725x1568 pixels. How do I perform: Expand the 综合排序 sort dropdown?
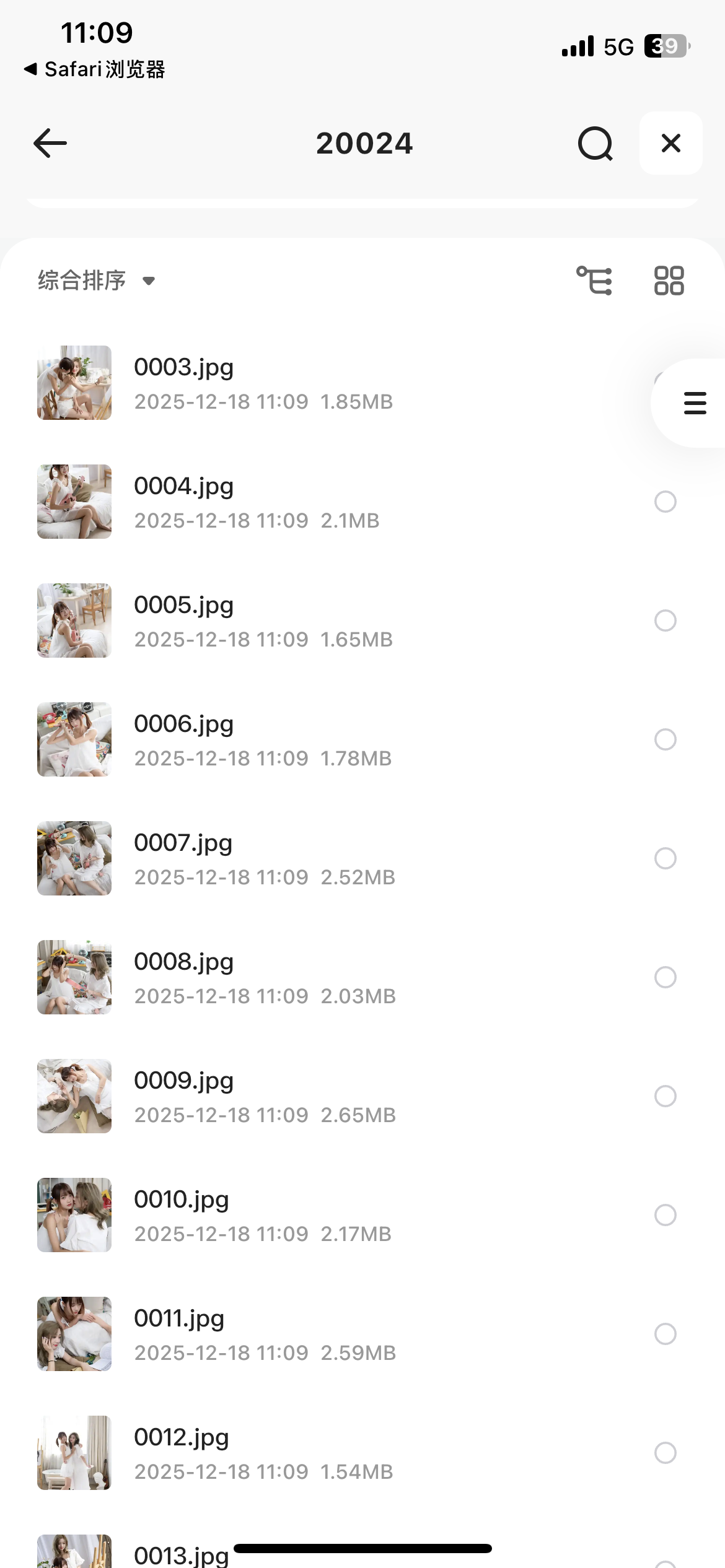coord(97,281)
